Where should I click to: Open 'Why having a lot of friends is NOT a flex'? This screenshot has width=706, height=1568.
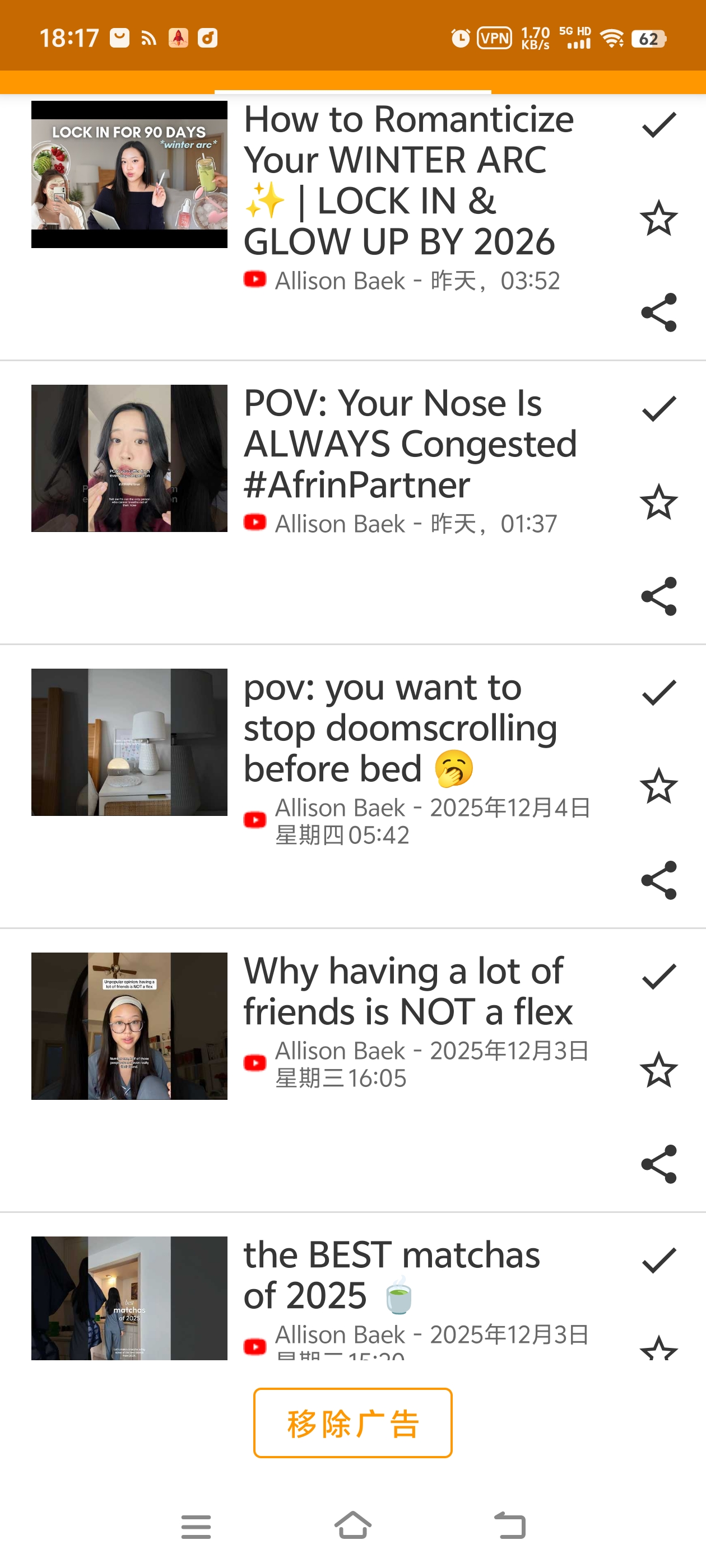click(x=407, y=991)
